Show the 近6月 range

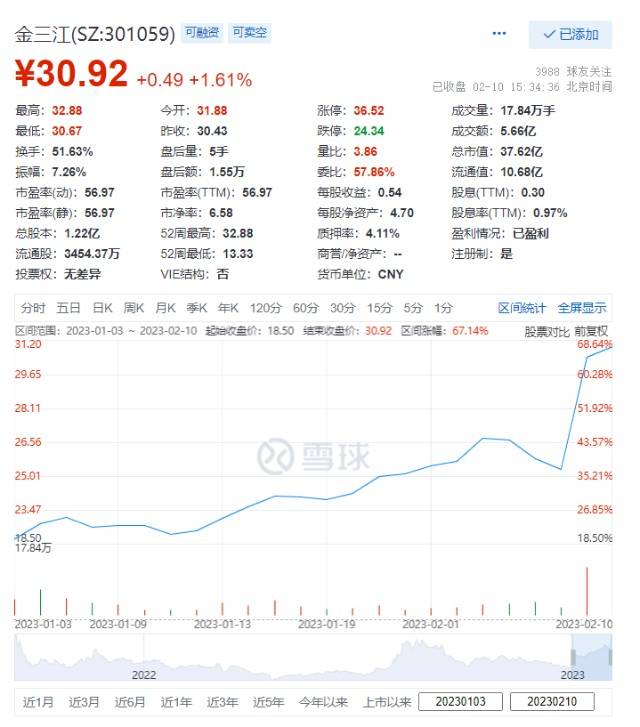[x=130, y=702]
